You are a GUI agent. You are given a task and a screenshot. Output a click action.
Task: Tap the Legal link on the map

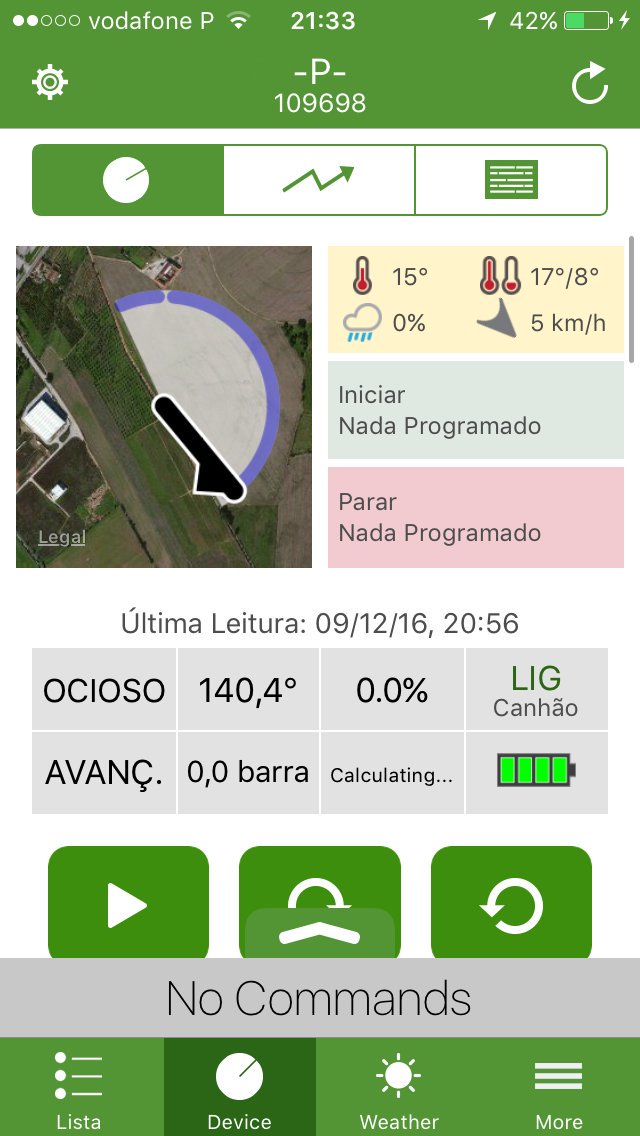click(x=62, y=538)
